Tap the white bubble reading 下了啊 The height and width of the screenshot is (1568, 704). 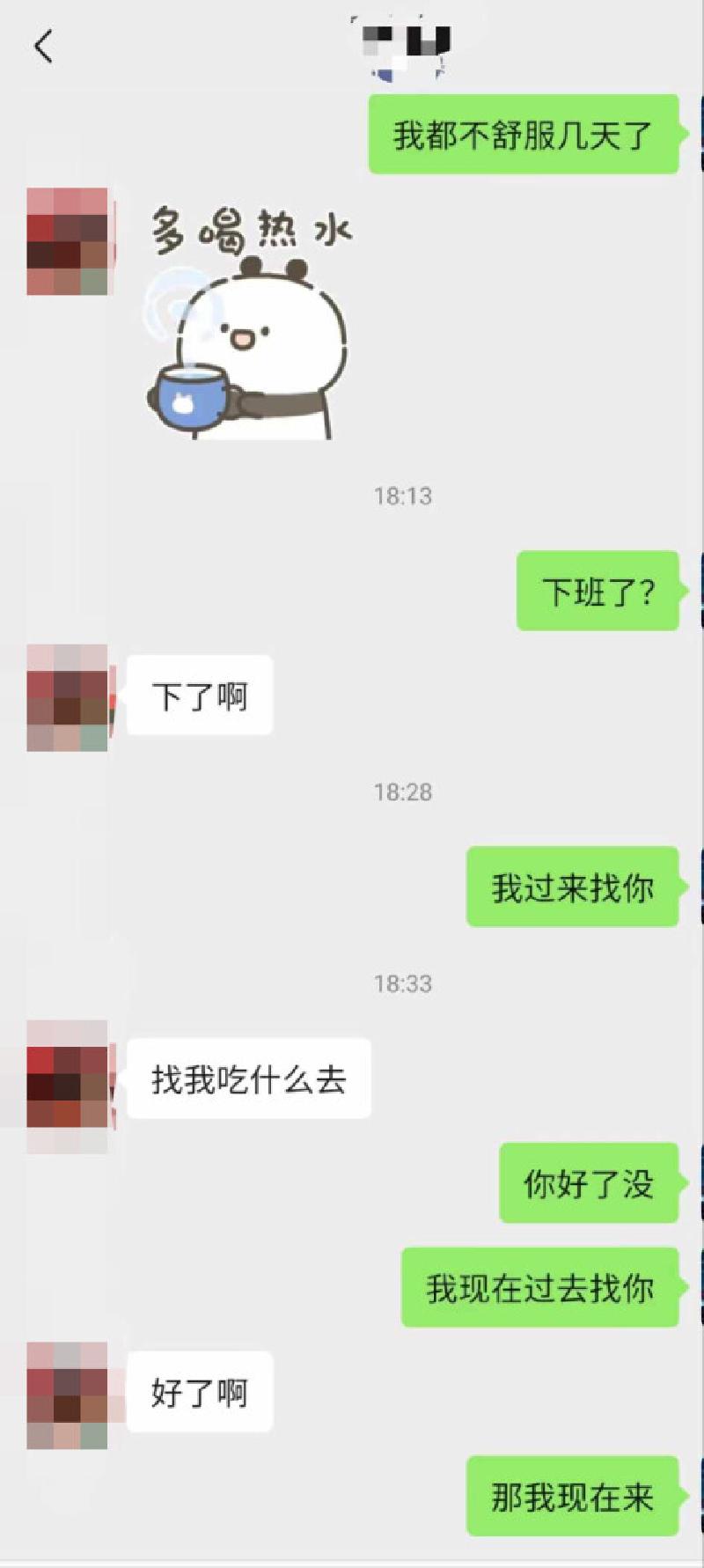[199, 694]
